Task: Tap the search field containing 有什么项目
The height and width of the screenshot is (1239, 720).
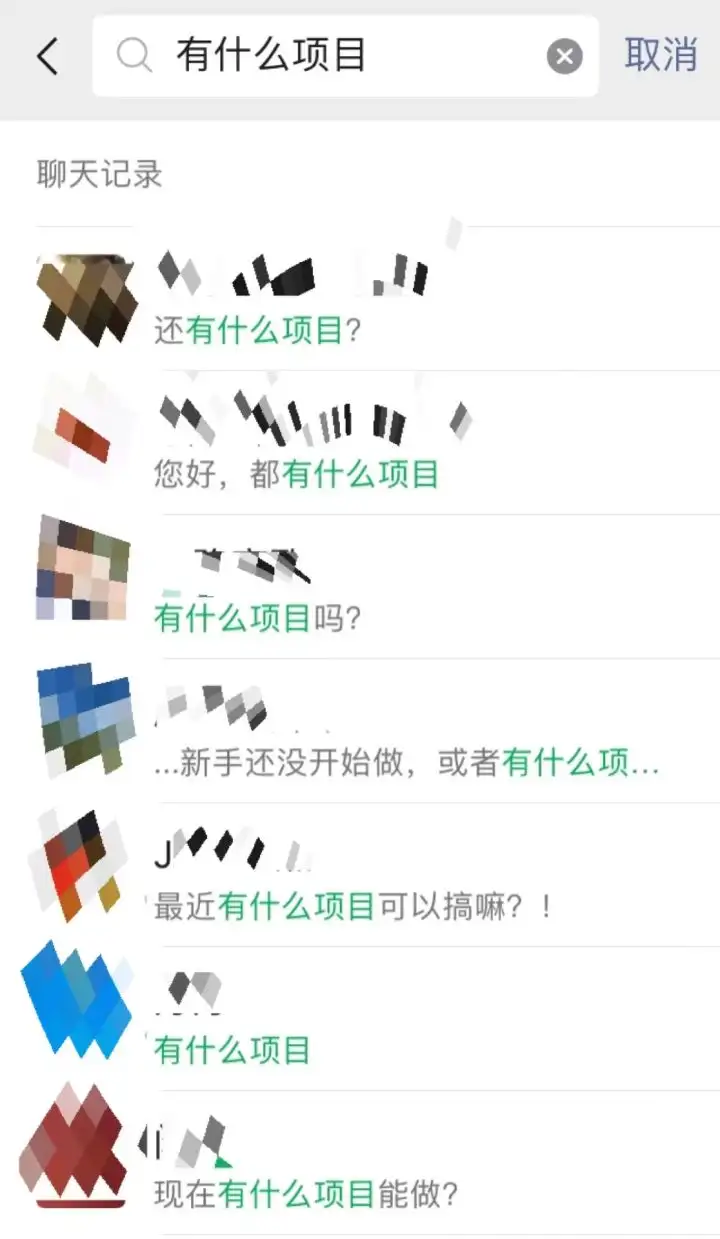Action: [x=345, y=56]
